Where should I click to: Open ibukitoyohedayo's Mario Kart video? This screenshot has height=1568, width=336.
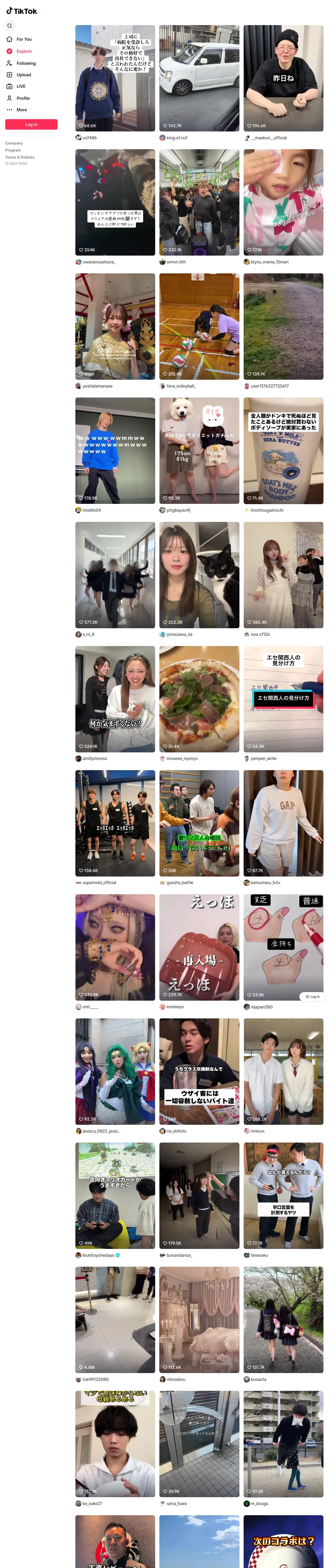click(x=115, y=1196)
